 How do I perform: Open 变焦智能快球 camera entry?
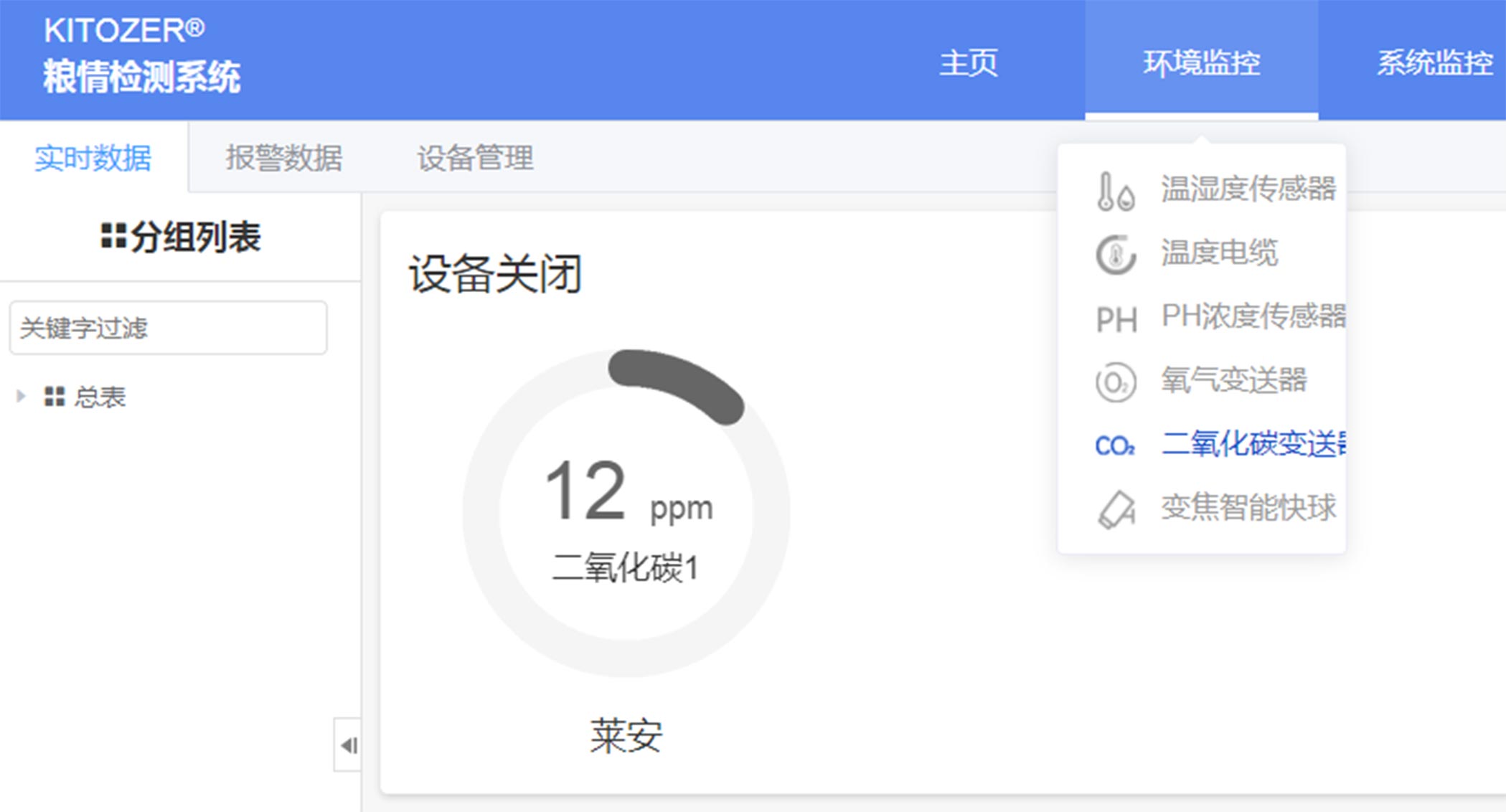1248,508
